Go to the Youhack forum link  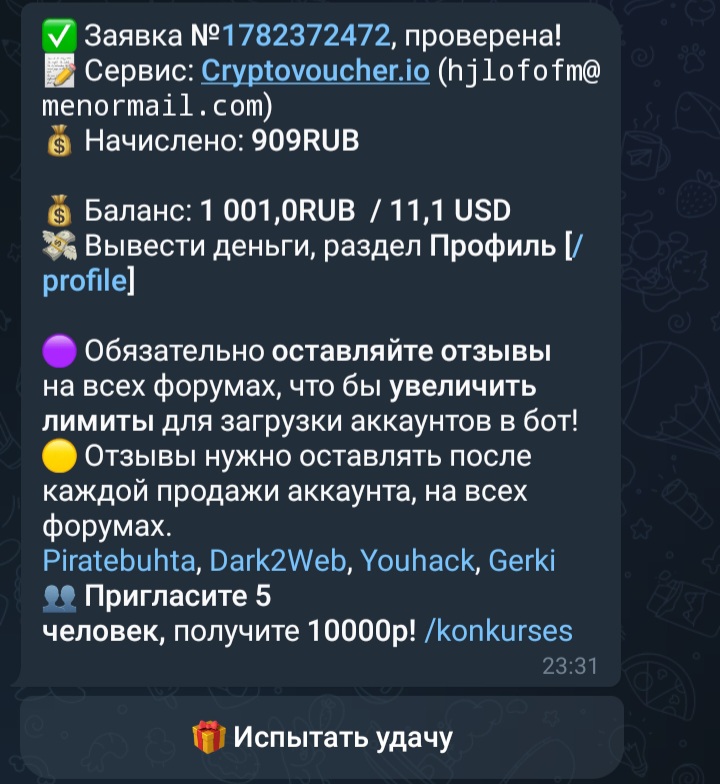click(x=417, y=560)
